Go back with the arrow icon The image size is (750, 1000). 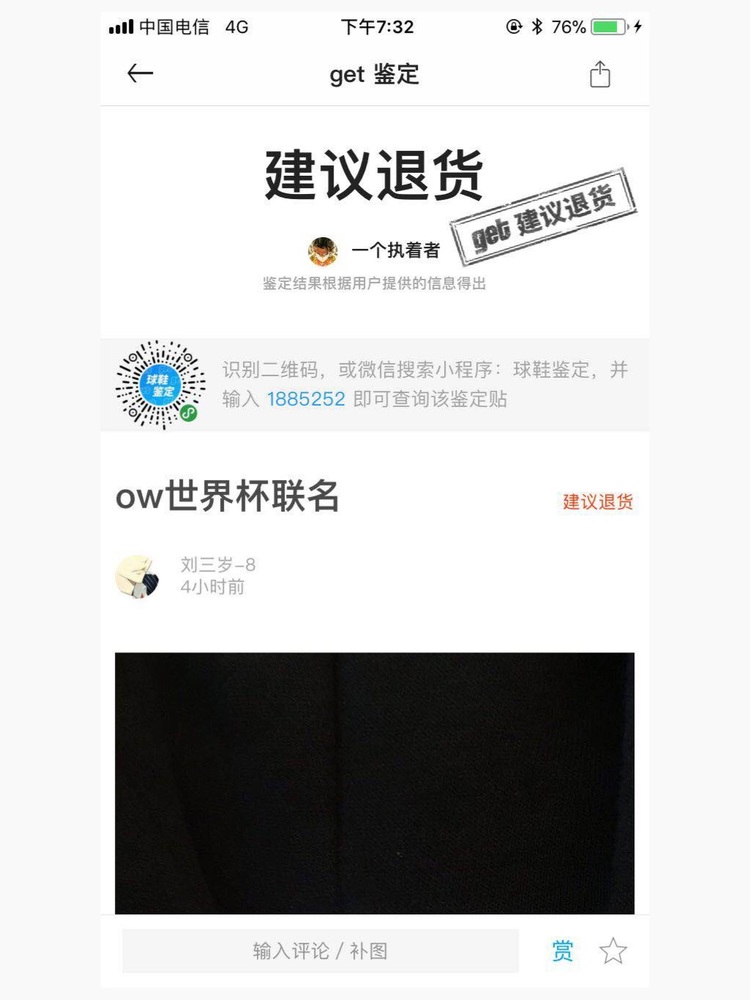140,74
